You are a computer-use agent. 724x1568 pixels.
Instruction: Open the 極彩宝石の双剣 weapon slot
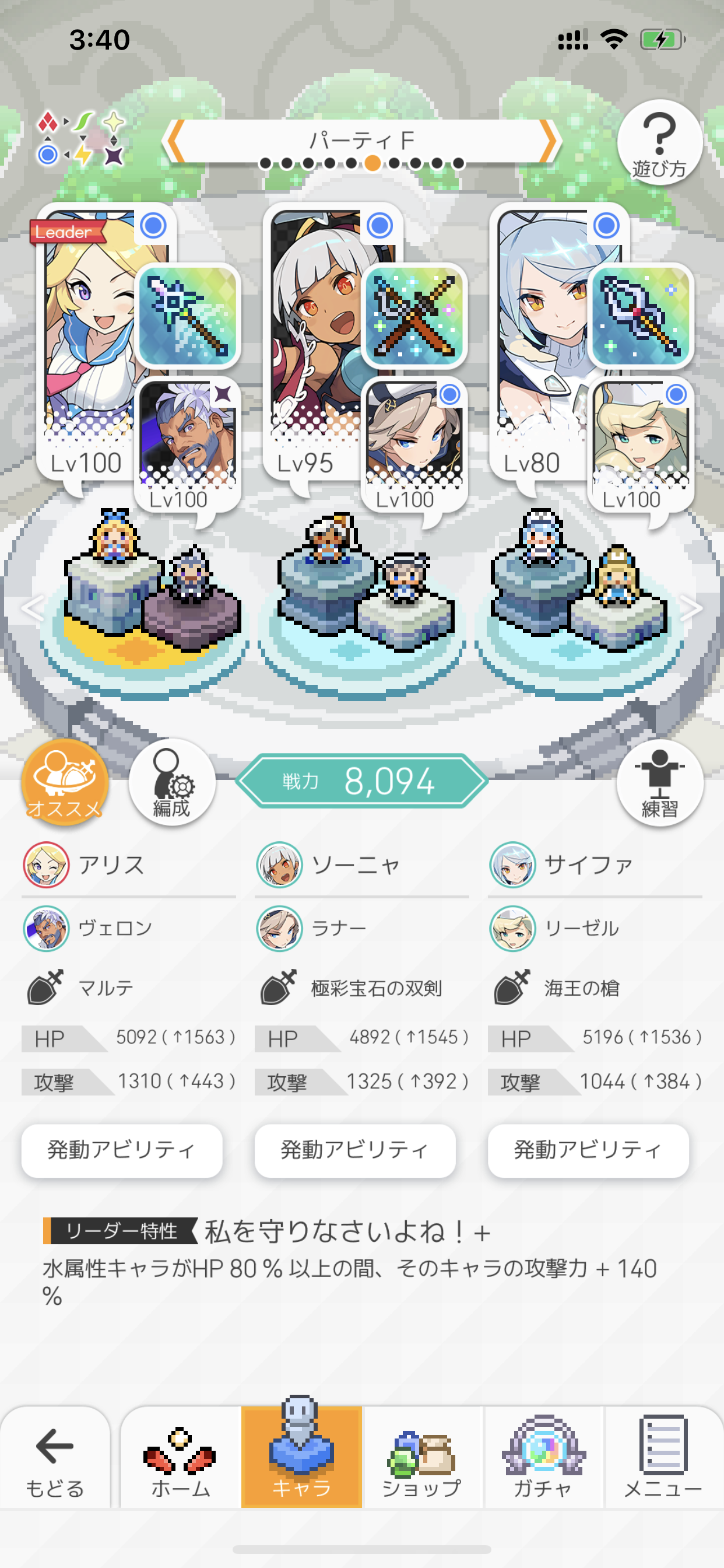(414, 316)
